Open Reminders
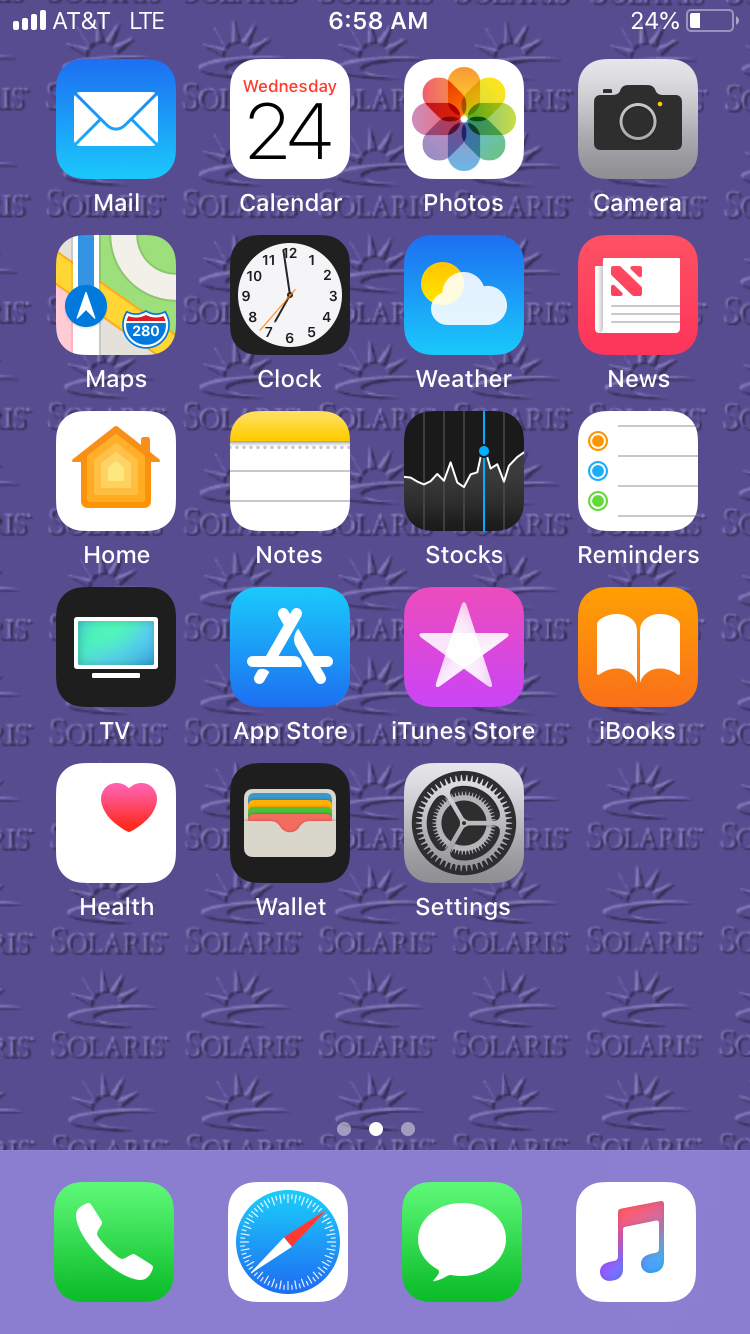This screenshot has height=1334, width=750. 638,471
